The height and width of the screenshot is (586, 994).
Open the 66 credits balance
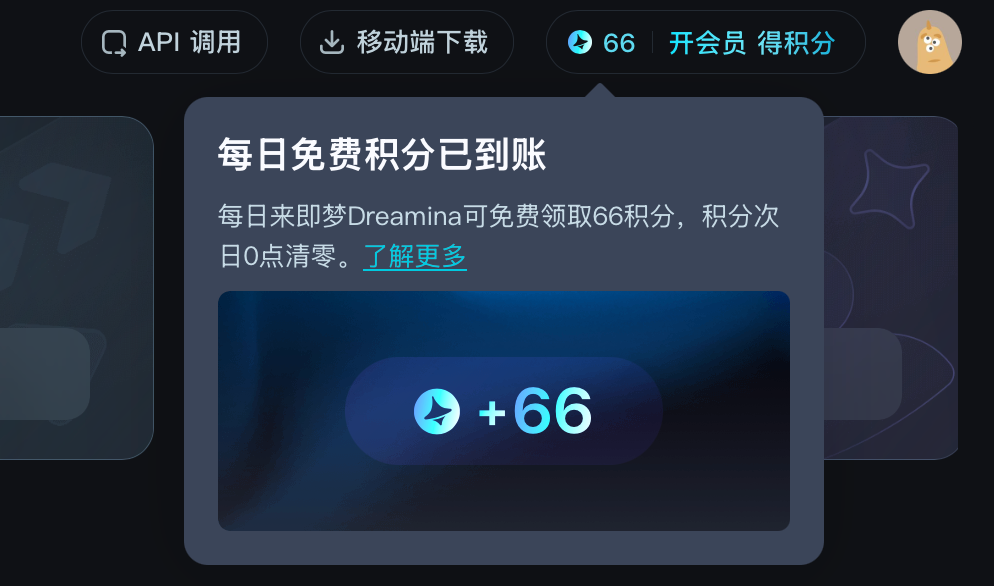tap(602, 42)
